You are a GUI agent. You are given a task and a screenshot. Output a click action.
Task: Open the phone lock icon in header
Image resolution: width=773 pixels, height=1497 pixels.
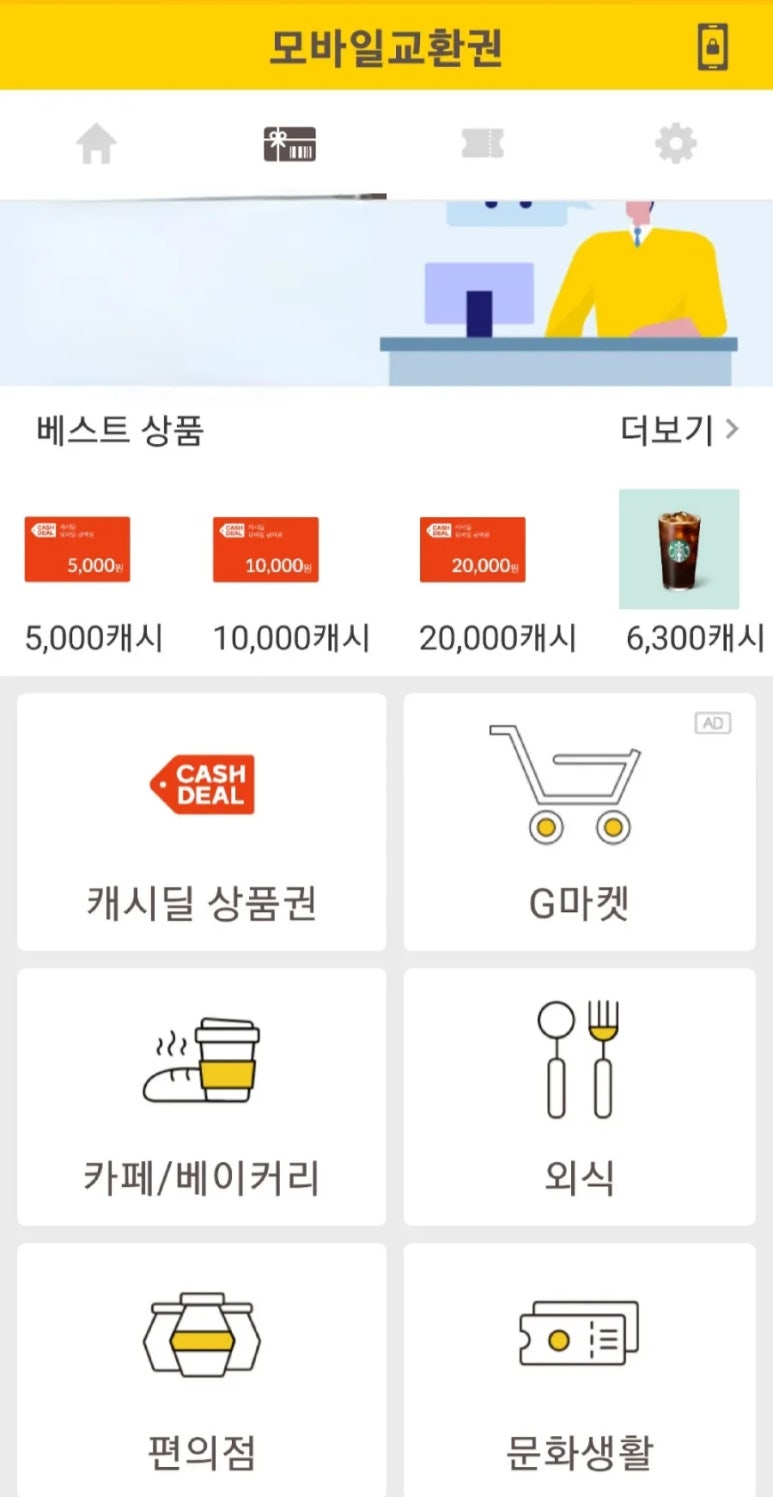pos(712,46)
